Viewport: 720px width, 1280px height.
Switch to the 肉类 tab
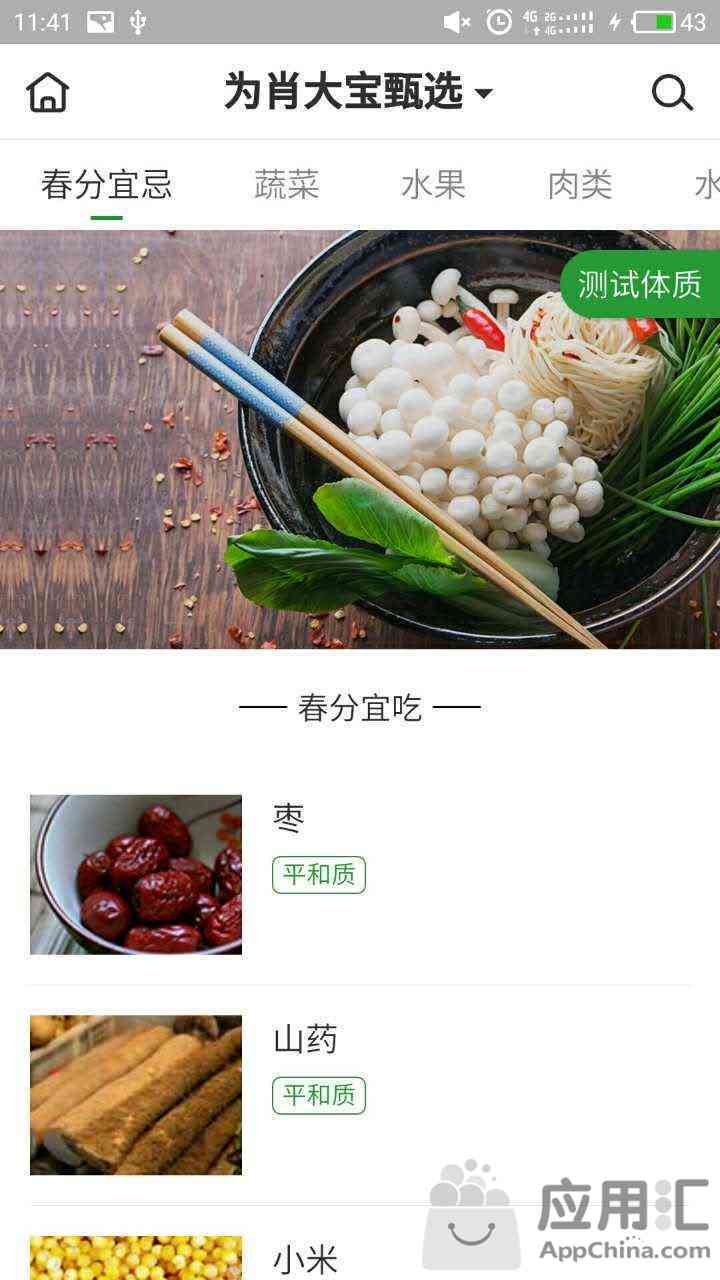pyautogui.click(x=580, y=185)
